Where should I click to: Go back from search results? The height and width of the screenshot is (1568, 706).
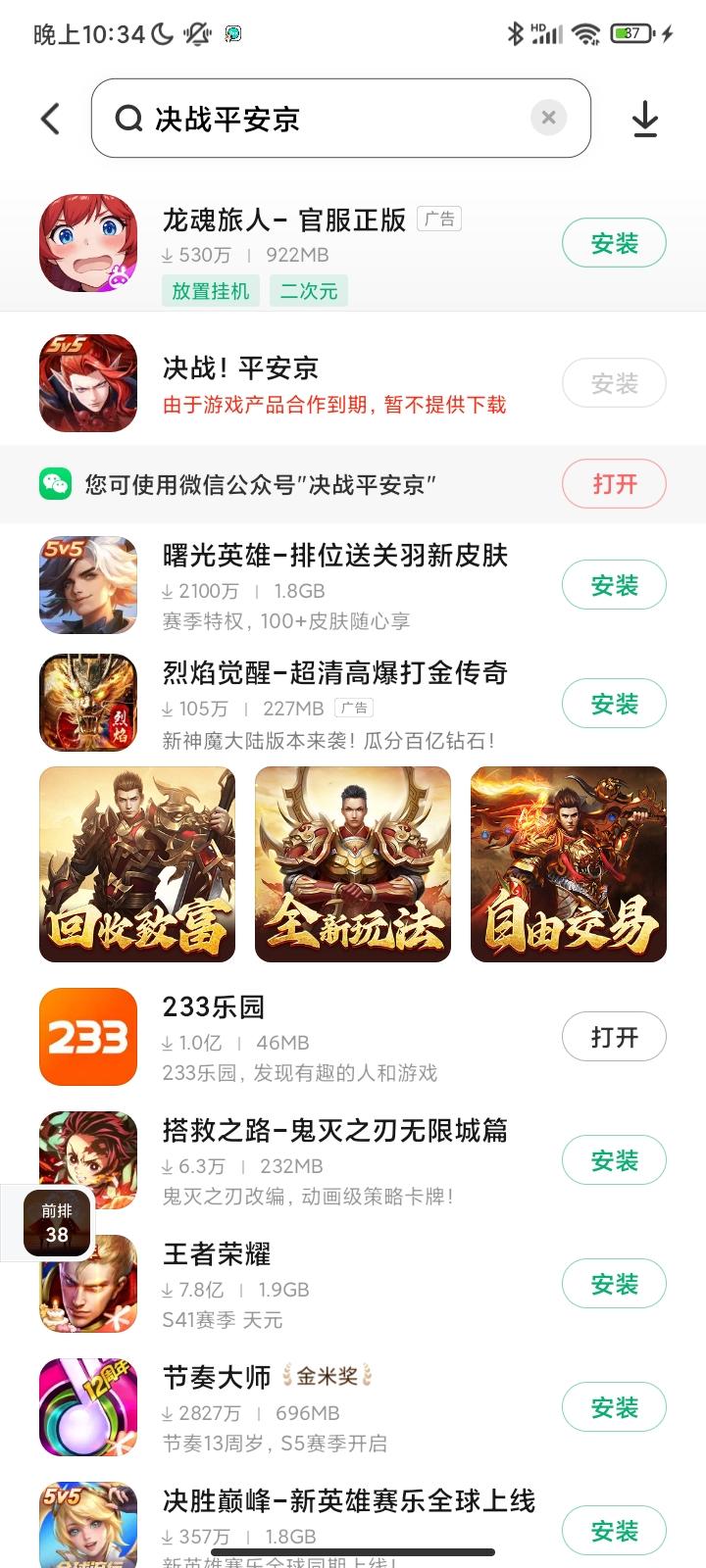[51, 119]
